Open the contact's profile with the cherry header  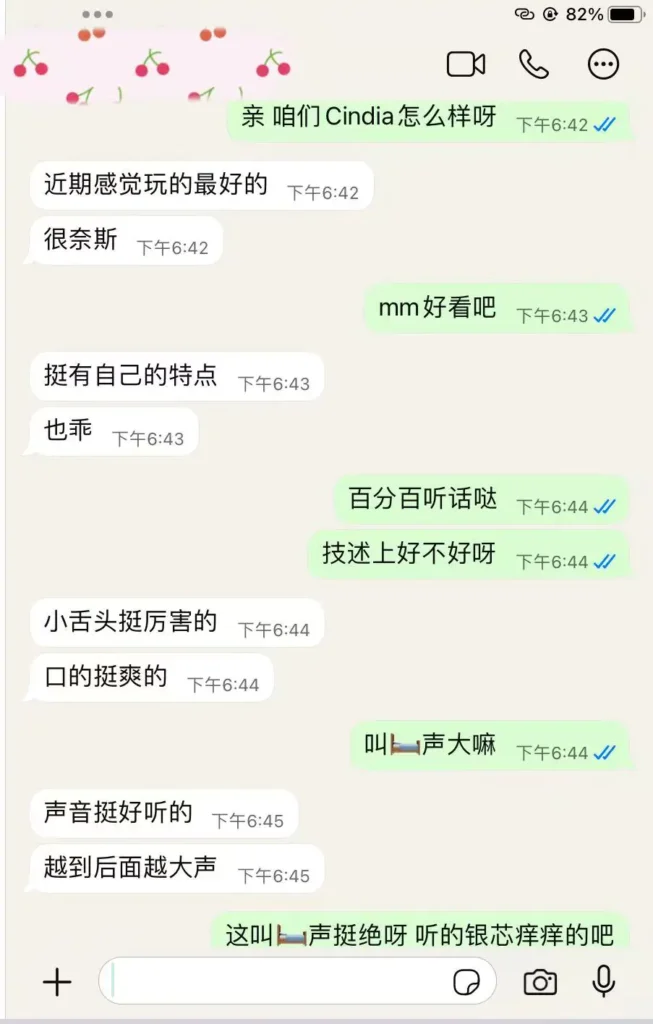click(150, 65)
